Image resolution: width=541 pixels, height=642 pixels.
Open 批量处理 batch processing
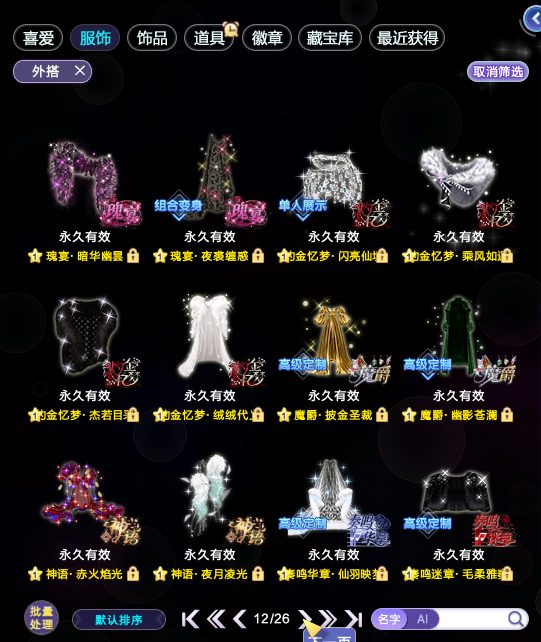click(x=41, y=618)
